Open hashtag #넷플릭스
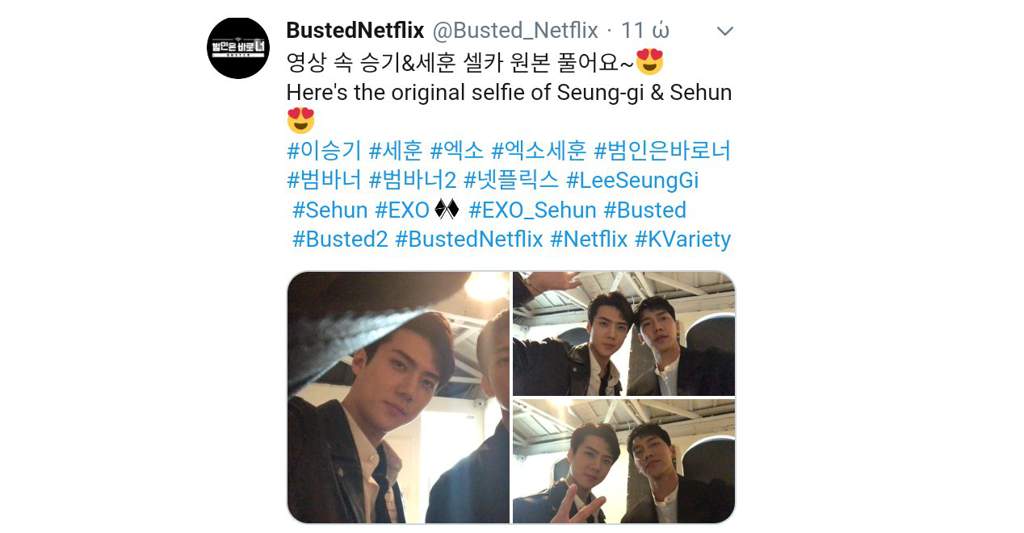The image size is (1024, 533). [510, 180]
